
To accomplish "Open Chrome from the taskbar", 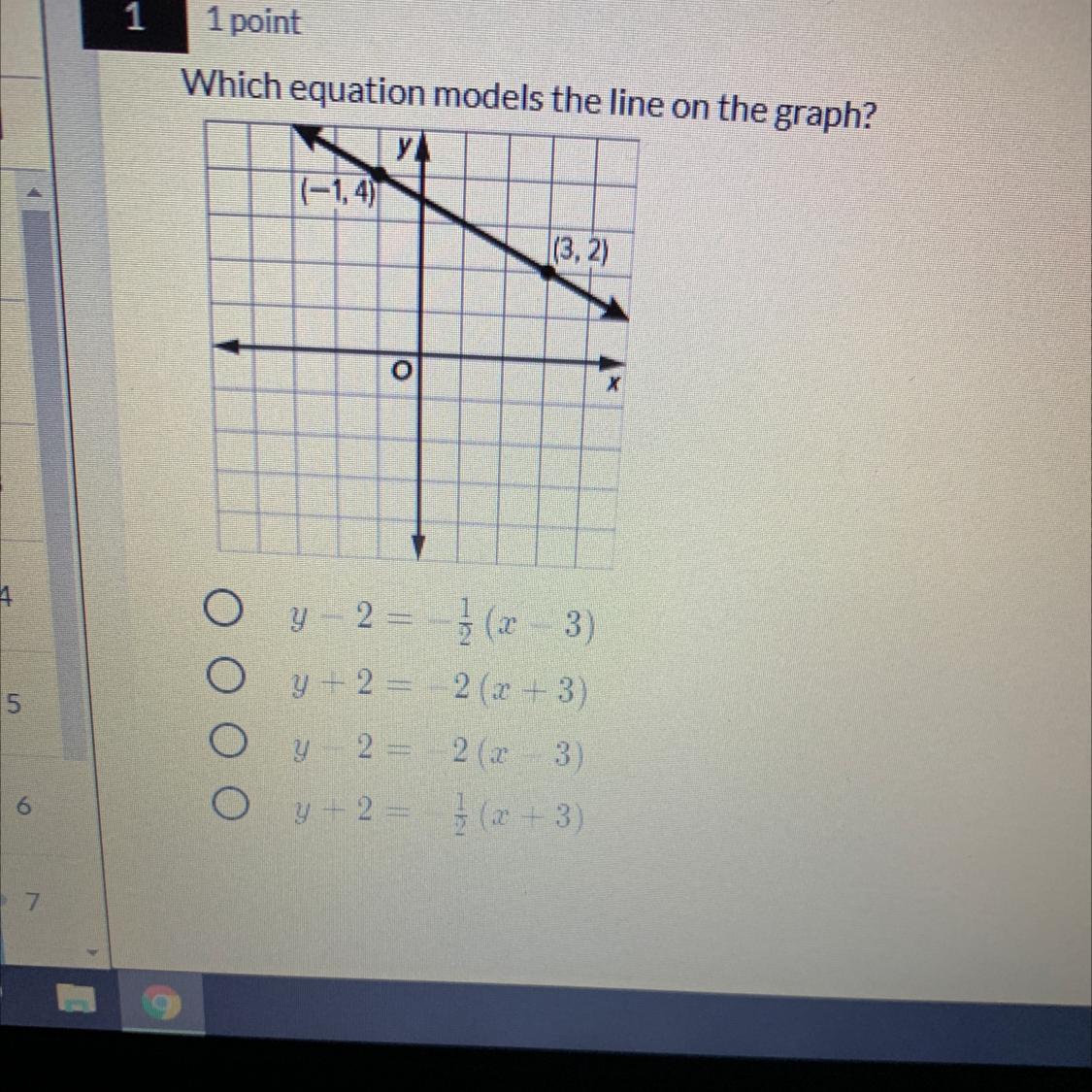I will coord(161,1004).
